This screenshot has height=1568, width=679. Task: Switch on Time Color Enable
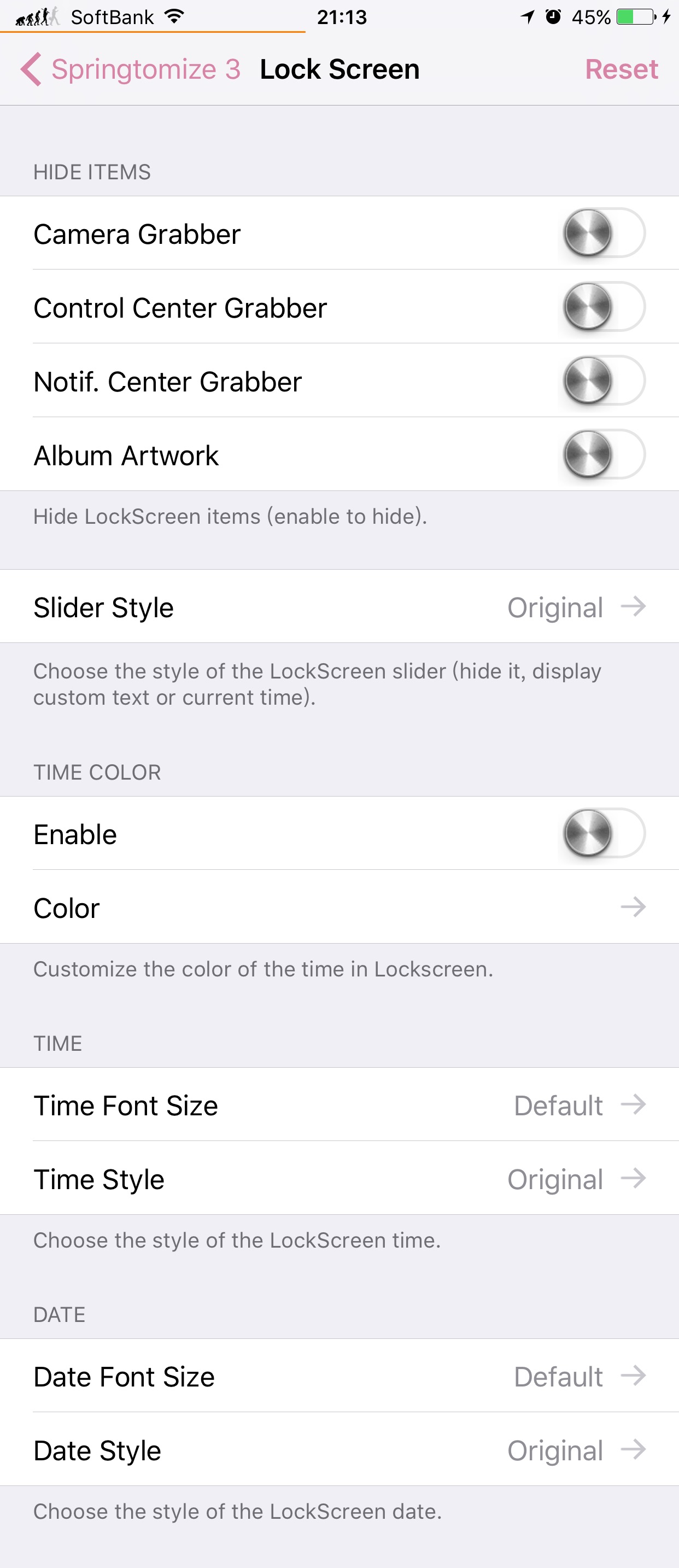pos(601,833)
